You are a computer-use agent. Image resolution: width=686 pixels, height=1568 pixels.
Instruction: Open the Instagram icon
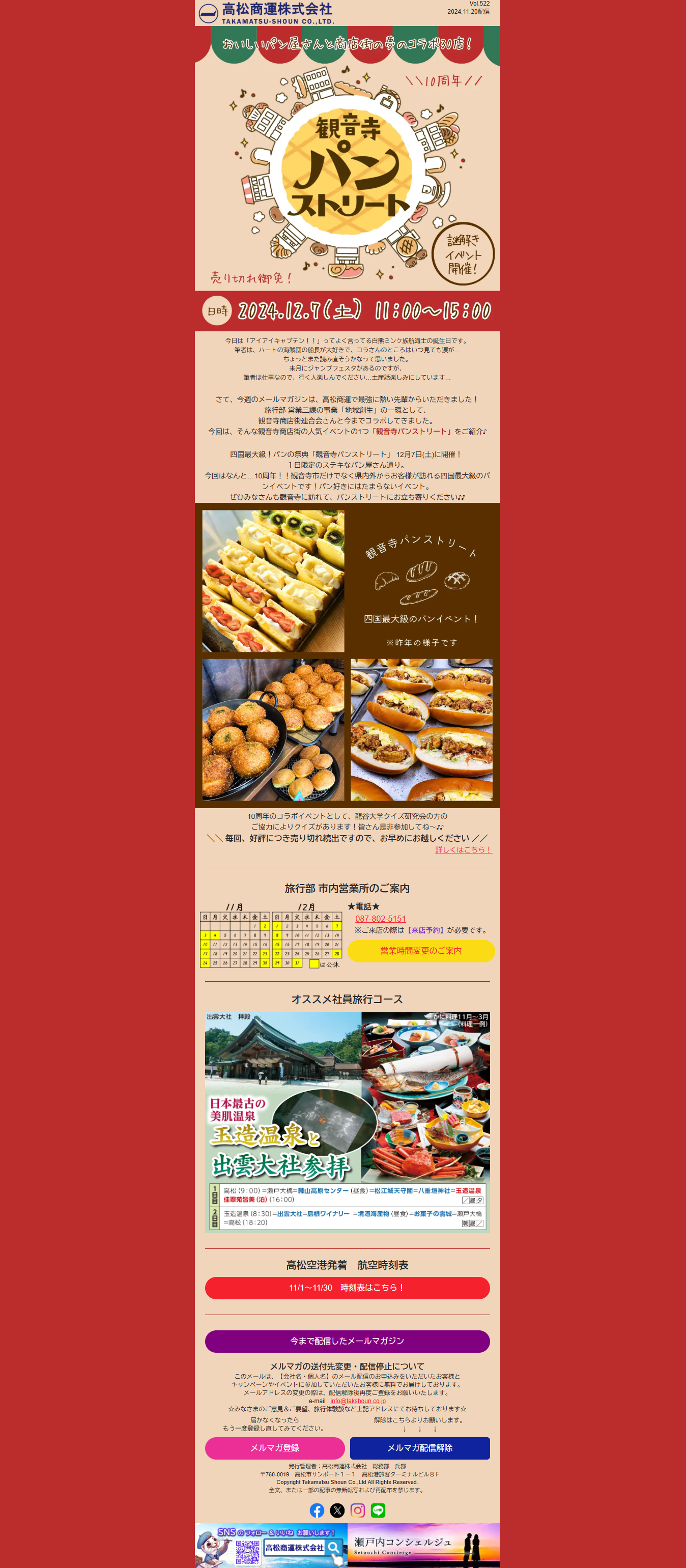358,1510
